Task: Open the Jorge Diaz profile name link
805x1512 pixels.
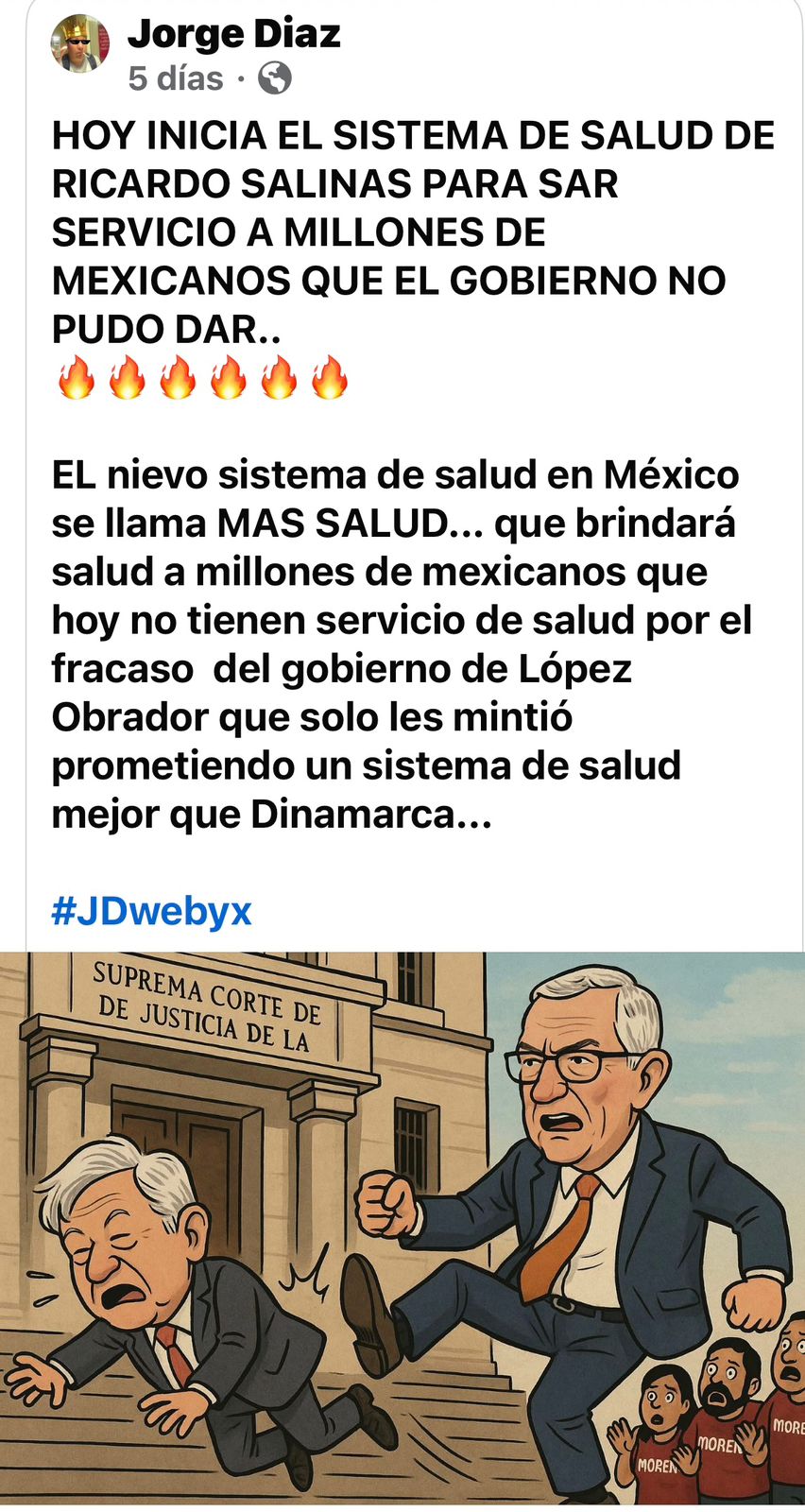Action: coord(233,34)
